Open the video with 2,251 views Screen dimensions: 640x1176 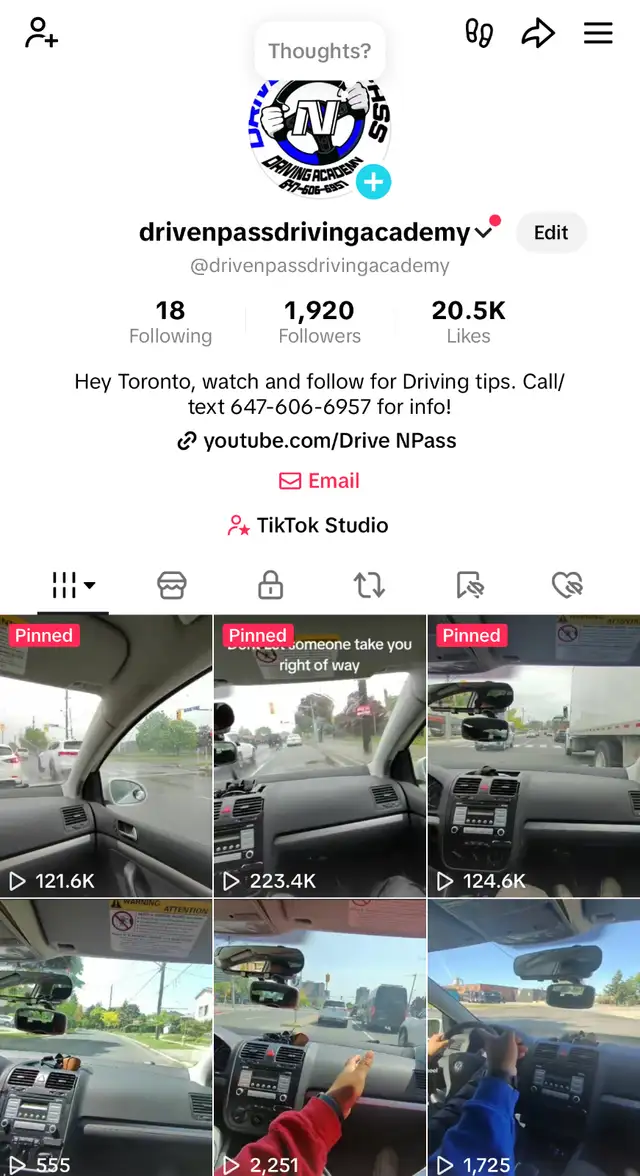(320, 1038)
